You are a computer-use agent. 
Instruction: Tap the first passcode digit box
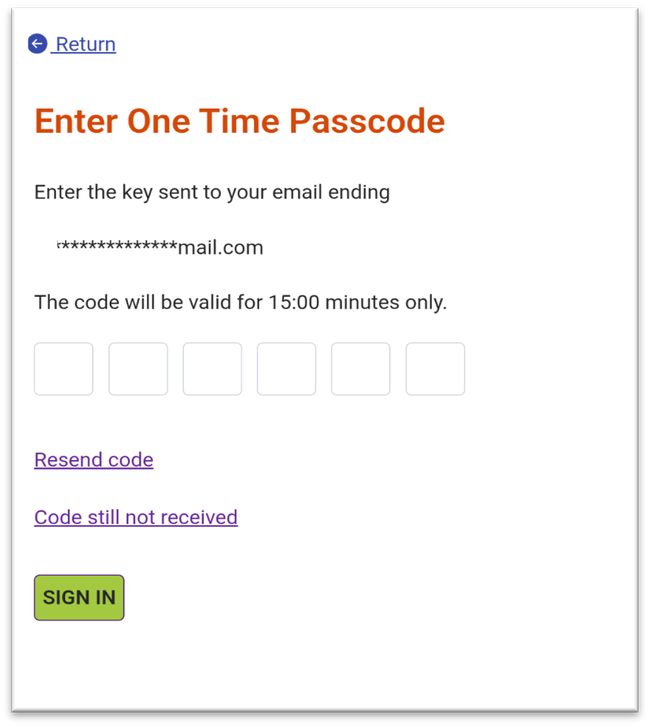pos(64,369)
